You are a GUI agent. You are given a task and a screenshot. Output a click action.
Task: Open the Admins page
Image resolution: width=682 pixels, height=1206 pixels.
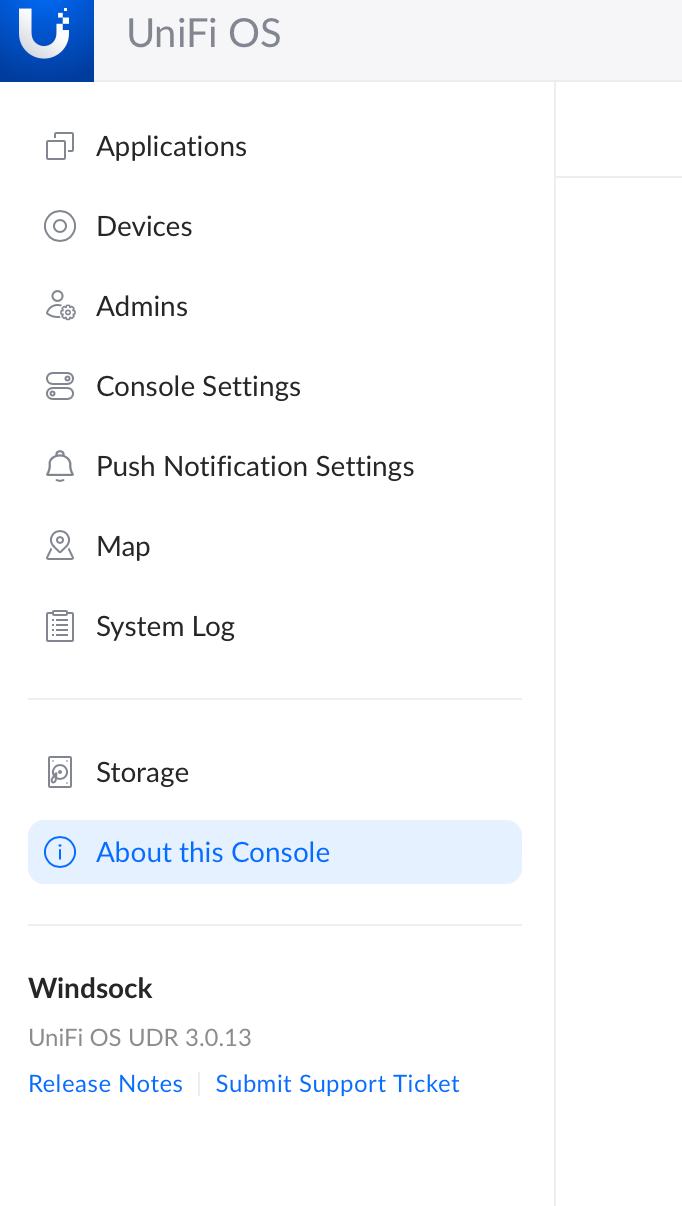(x=275, y=307)
